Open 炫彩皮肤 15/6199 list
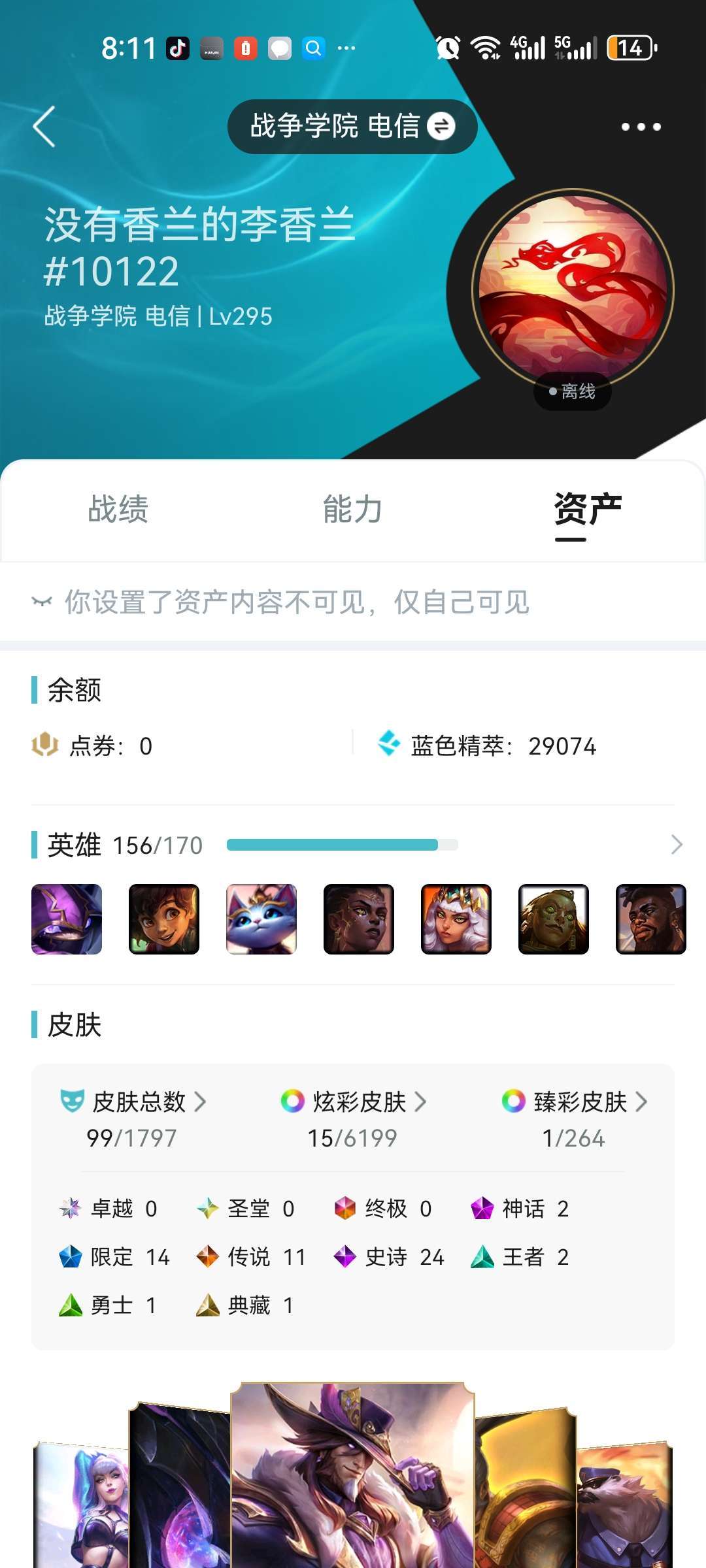706x1568 pixels. [353, 1119]
